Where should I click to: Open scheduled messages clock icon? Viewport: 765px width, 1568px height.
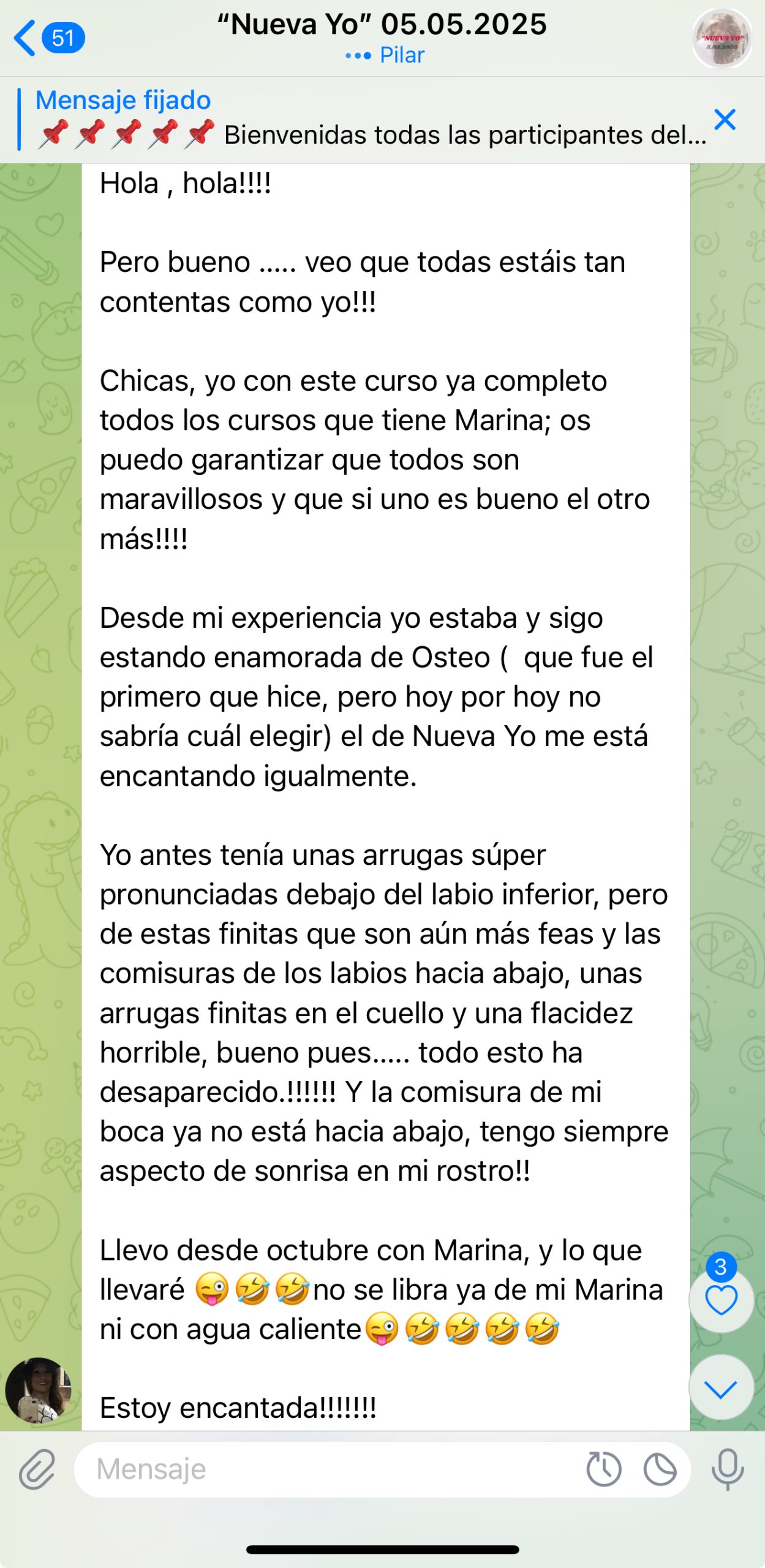pos(603,1469)
